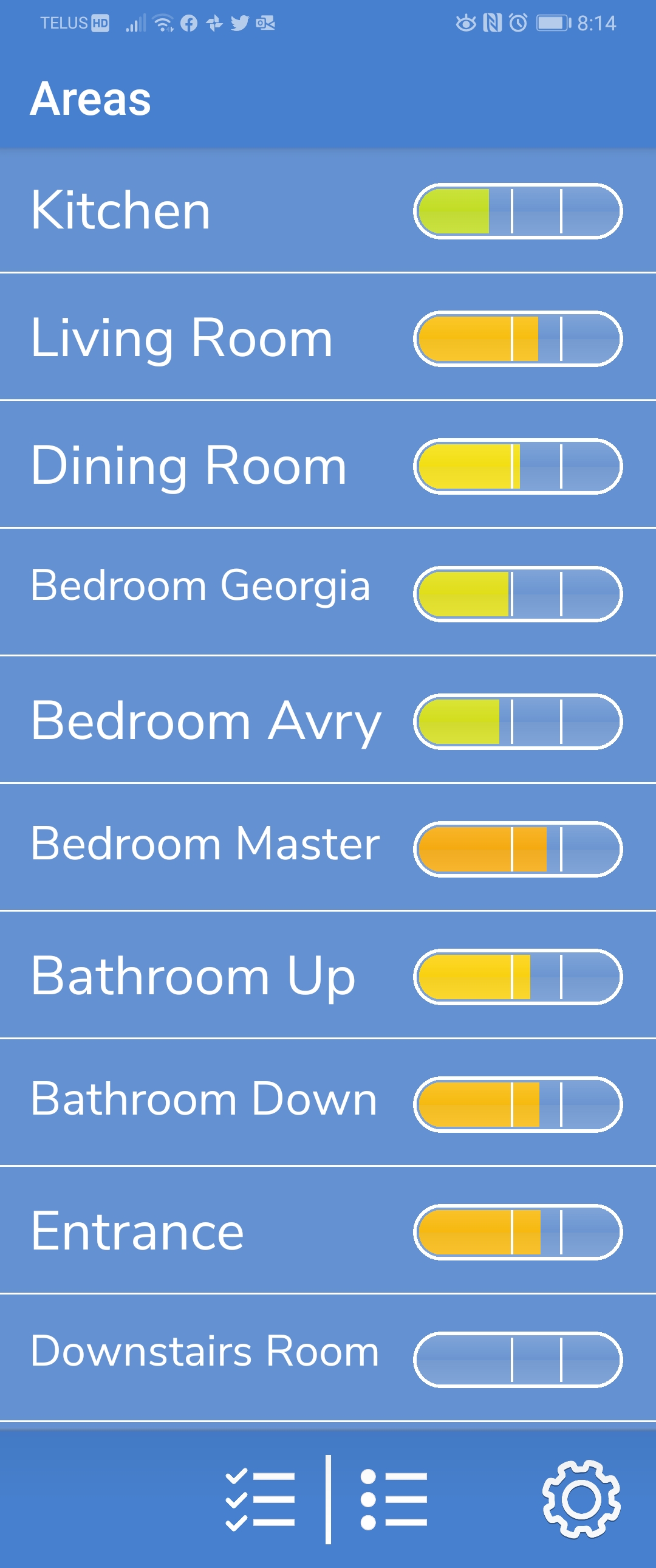
Task: Select the Bedroom Master area
Action: 205,844
